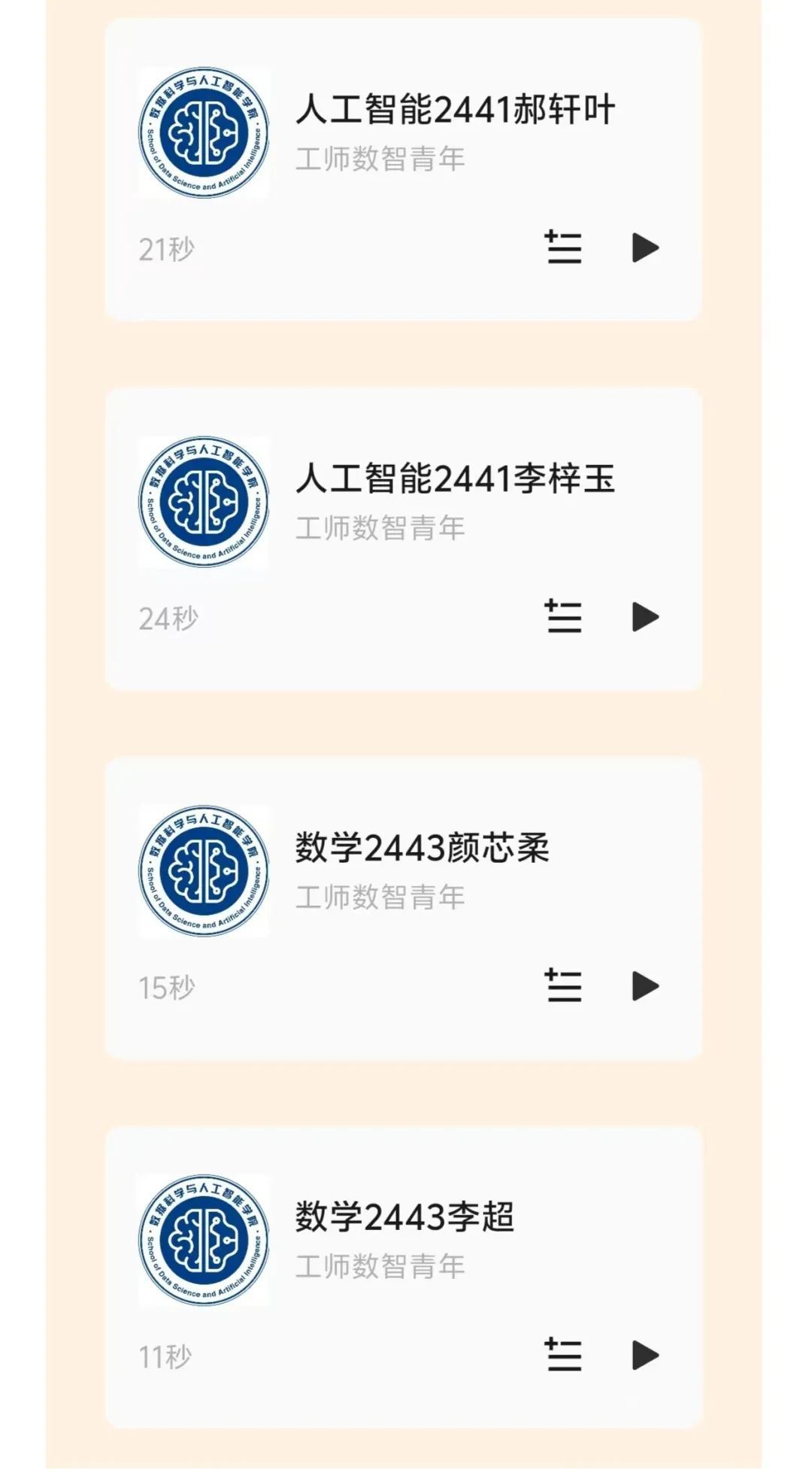Viewport: 812px width, 1473px height.
Task: Open the audio card 人工智能2441郝轩叶
Action: point(404,170)
